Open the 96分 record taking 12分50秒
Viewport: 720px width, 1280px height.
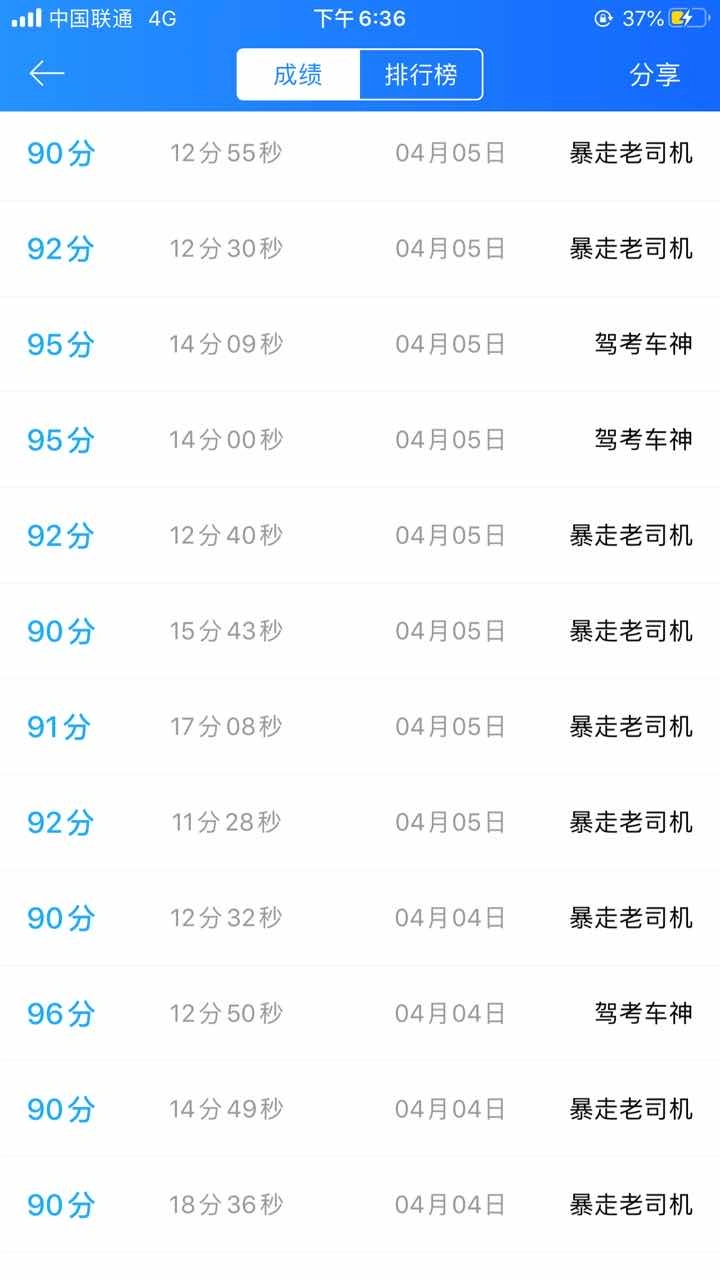[360, 1013]
